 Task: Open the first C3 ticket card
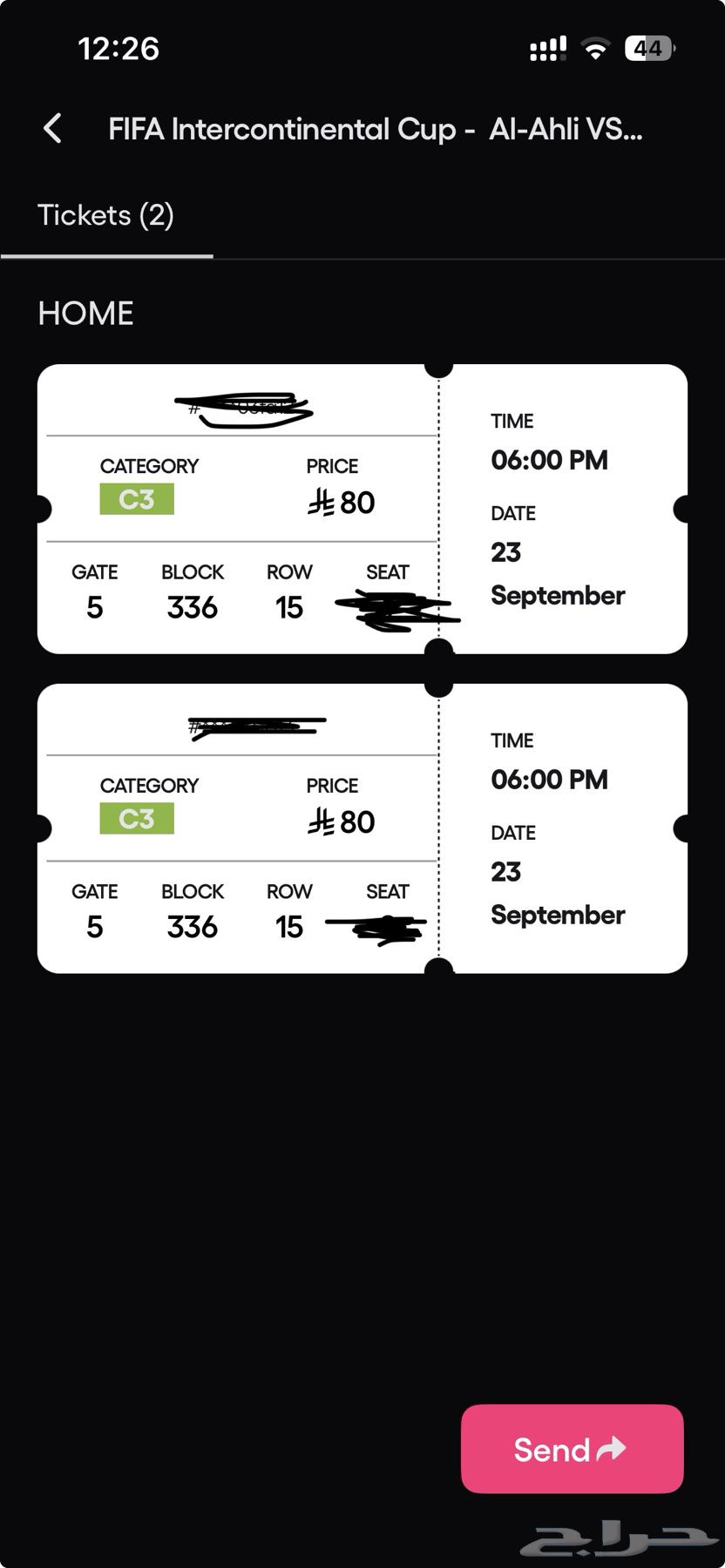click(362, 509)
